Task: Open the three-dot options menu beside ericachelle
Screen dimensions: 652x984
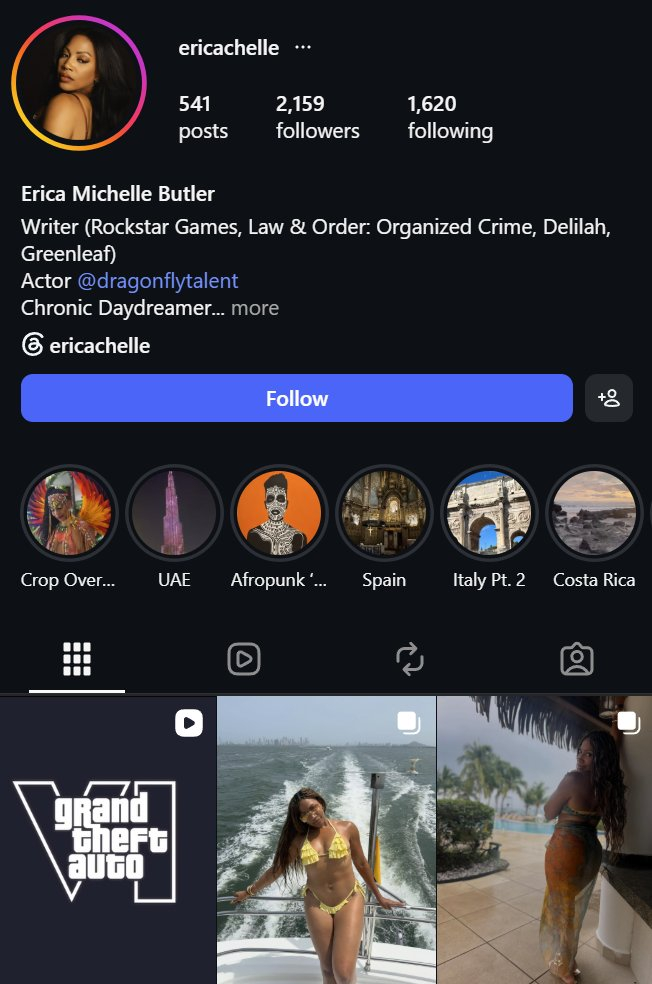Action: pyautogui.click(x=303, y=48)
